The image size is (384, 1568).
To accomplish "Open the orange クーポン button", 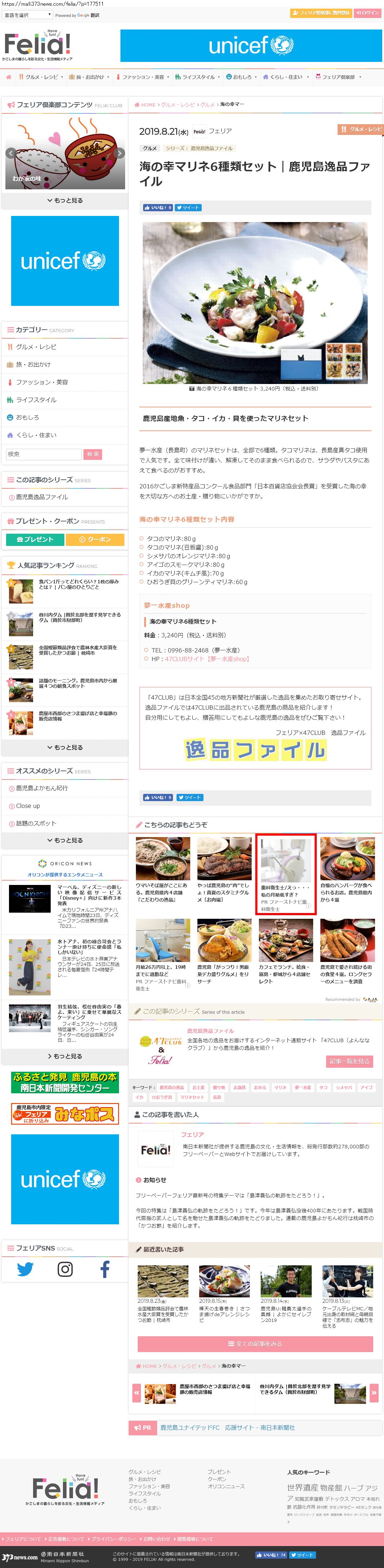I will [95, 539].
